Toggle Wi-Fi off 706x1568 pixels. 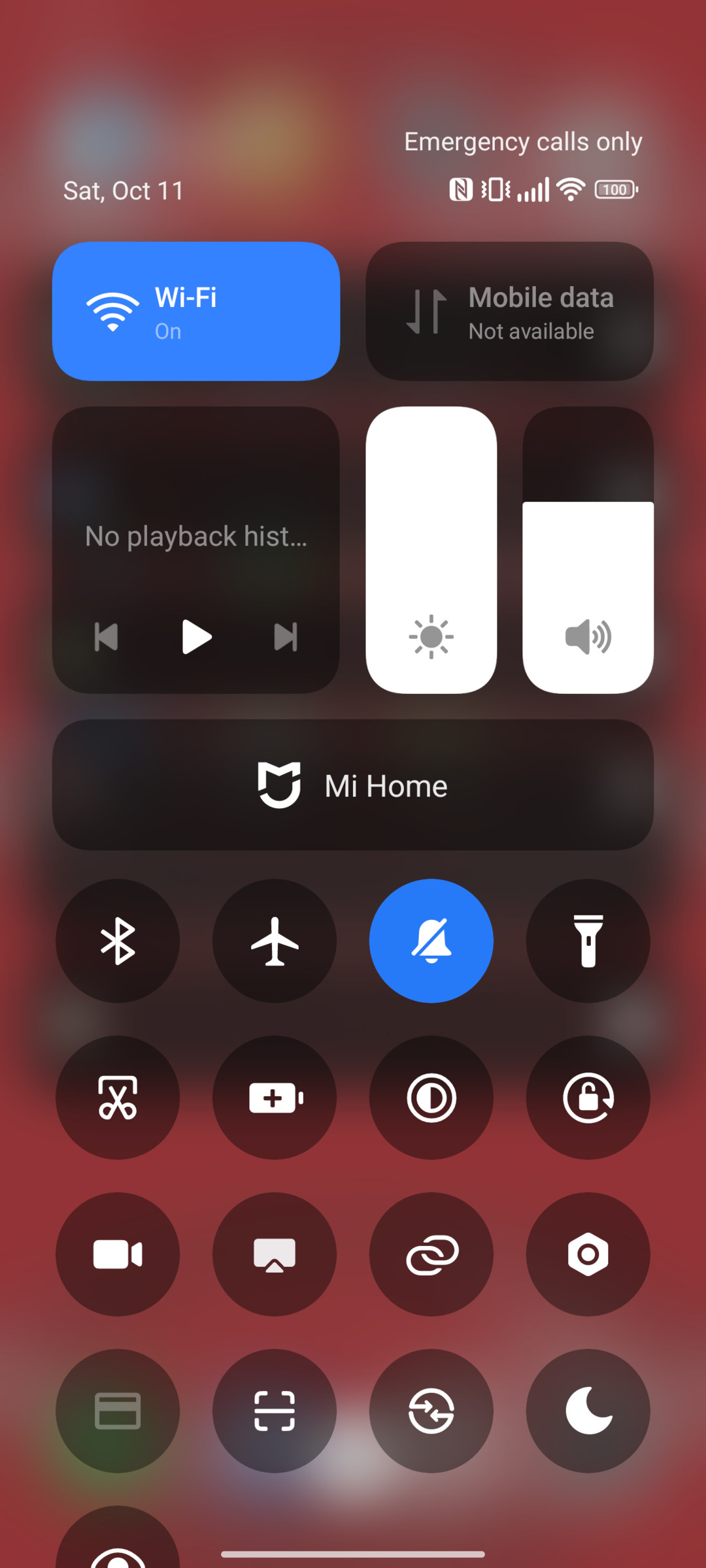tap(196, 310)
